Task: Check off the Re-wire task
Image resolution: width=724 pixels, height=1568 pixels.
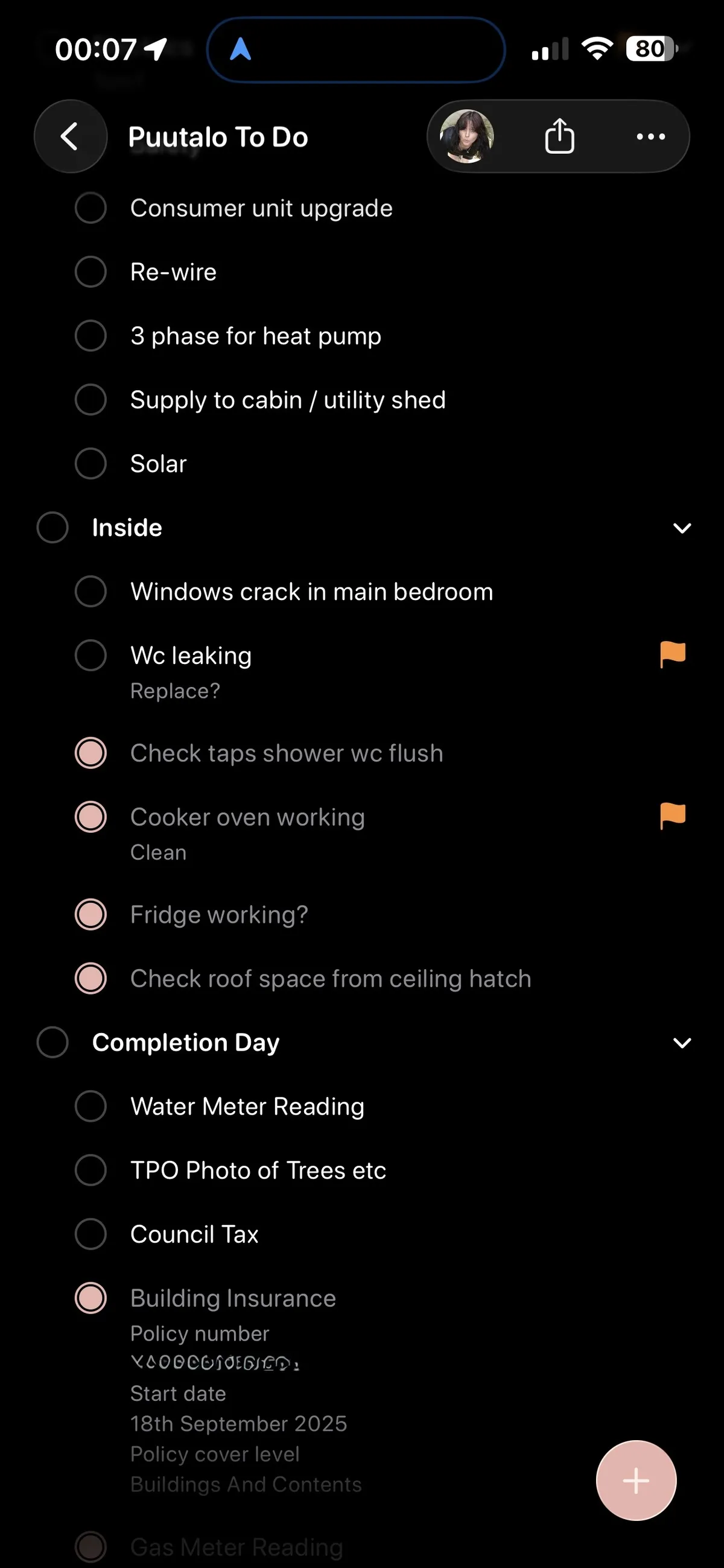Action: click(91, 271)
